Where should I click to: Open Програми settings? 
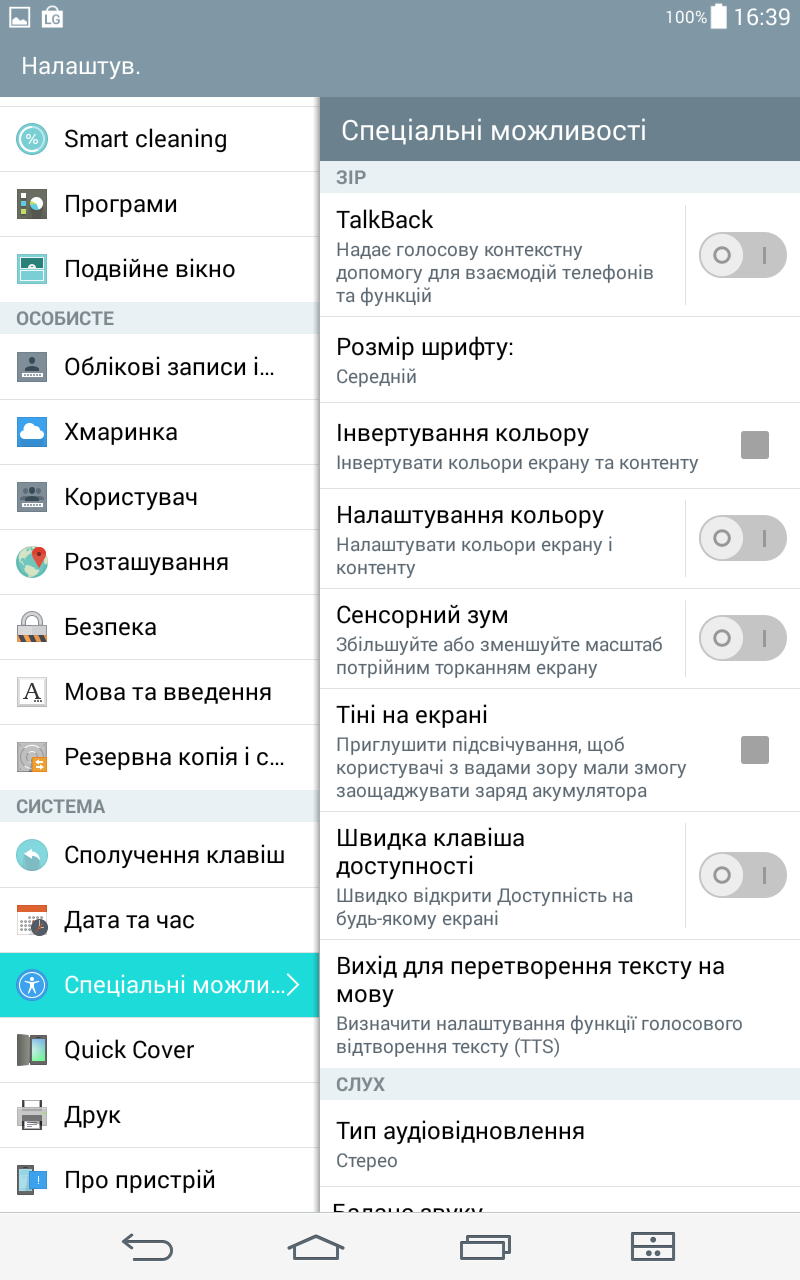click(159, 204)
